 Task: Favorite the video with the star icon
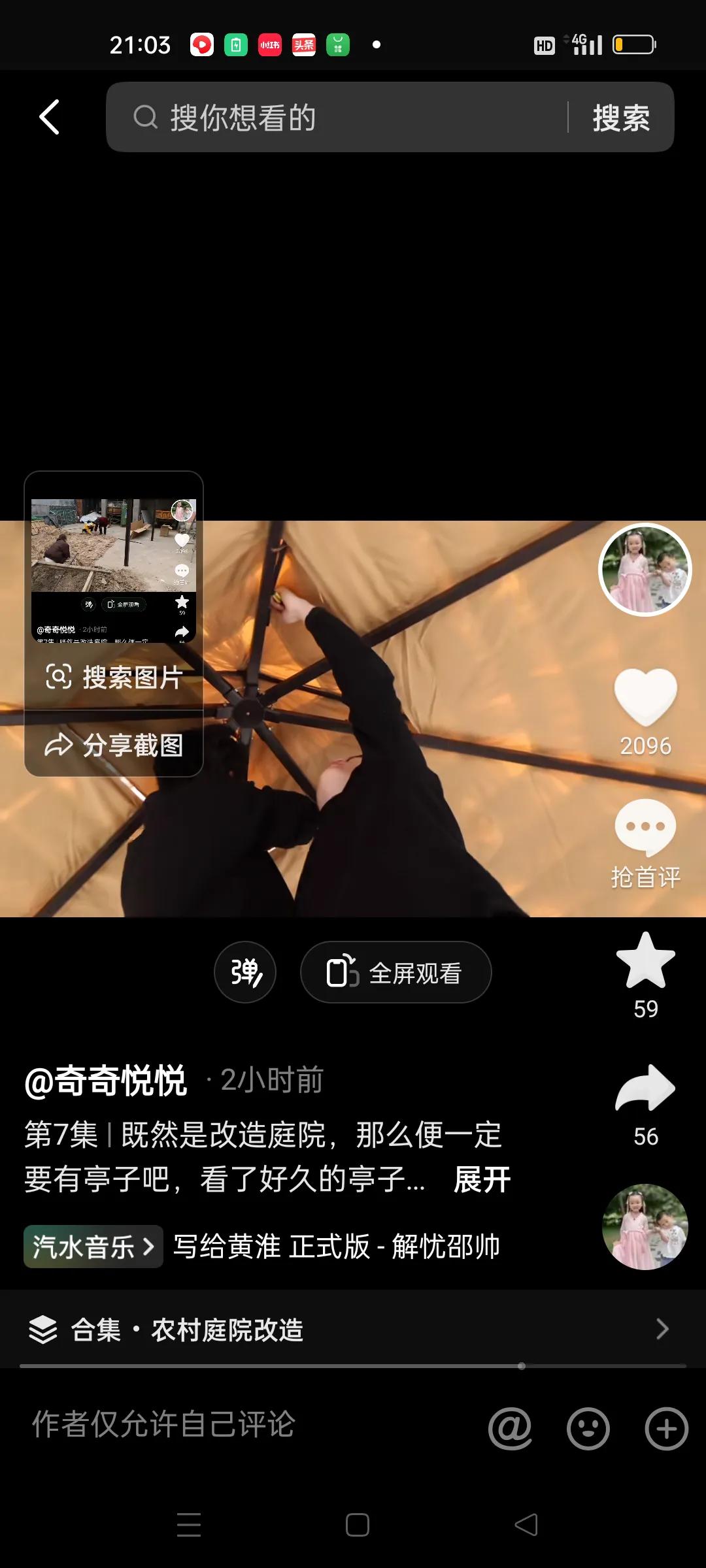645,962
